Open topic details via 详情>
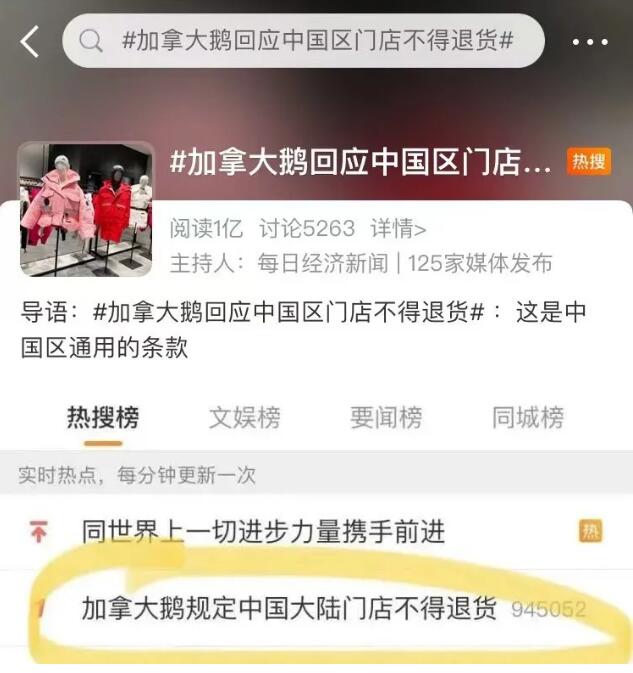This screenshot has width=633, height=673. click(398, 229)
